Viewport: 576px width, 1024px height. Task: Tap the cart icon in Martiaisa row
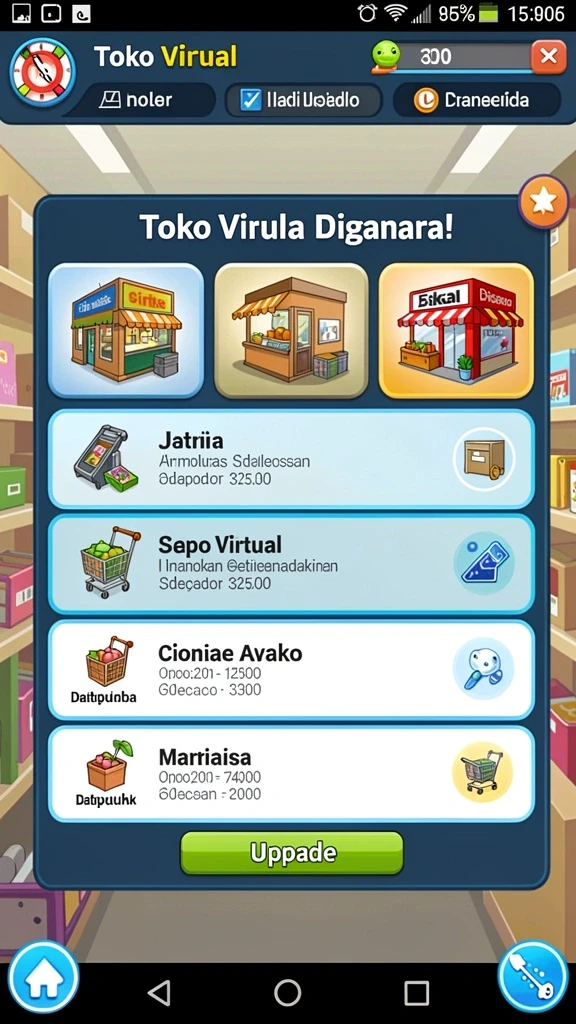[x=483, y=773]
